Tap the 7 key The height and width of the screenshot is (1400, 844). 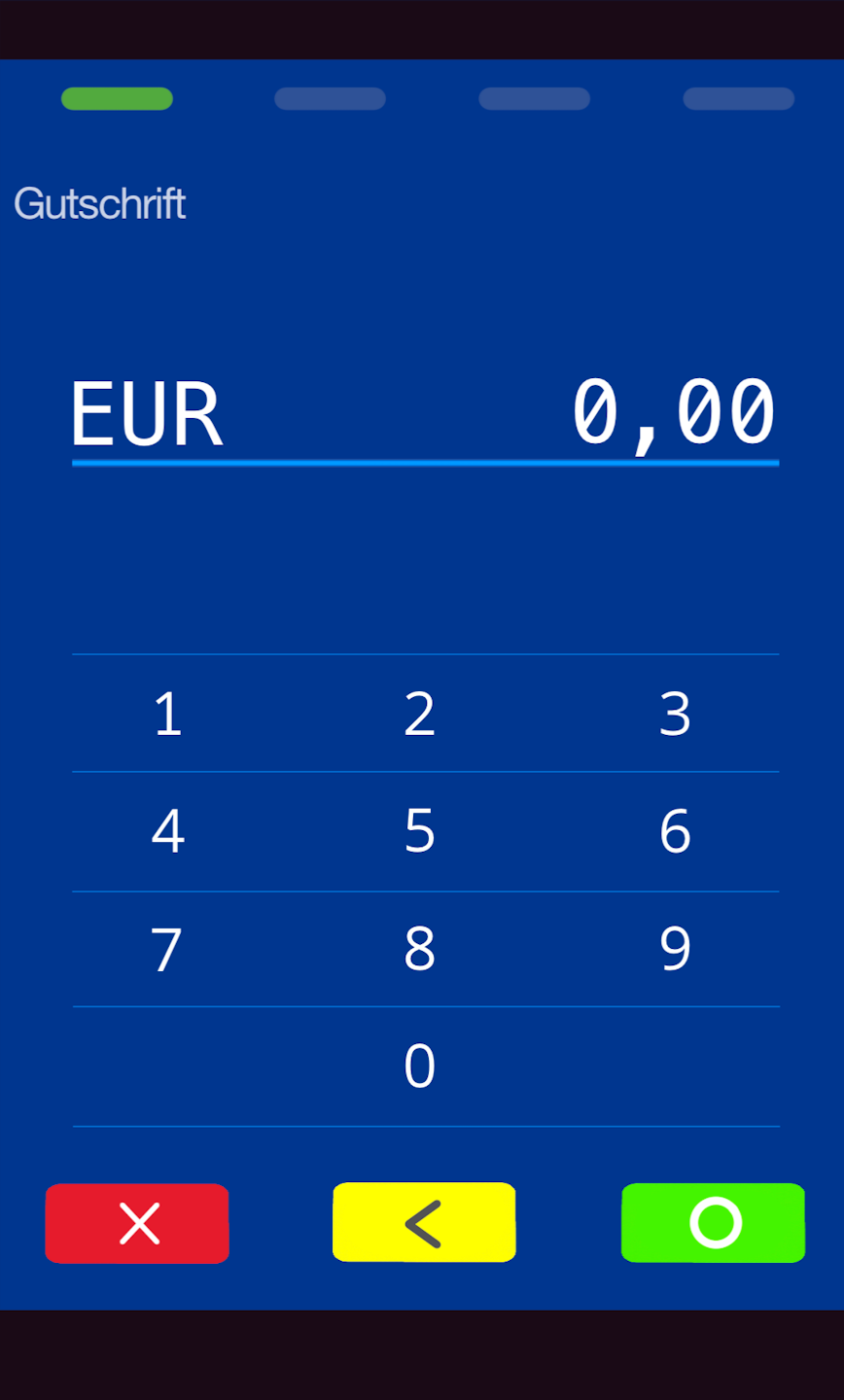[x=168, y=949]
